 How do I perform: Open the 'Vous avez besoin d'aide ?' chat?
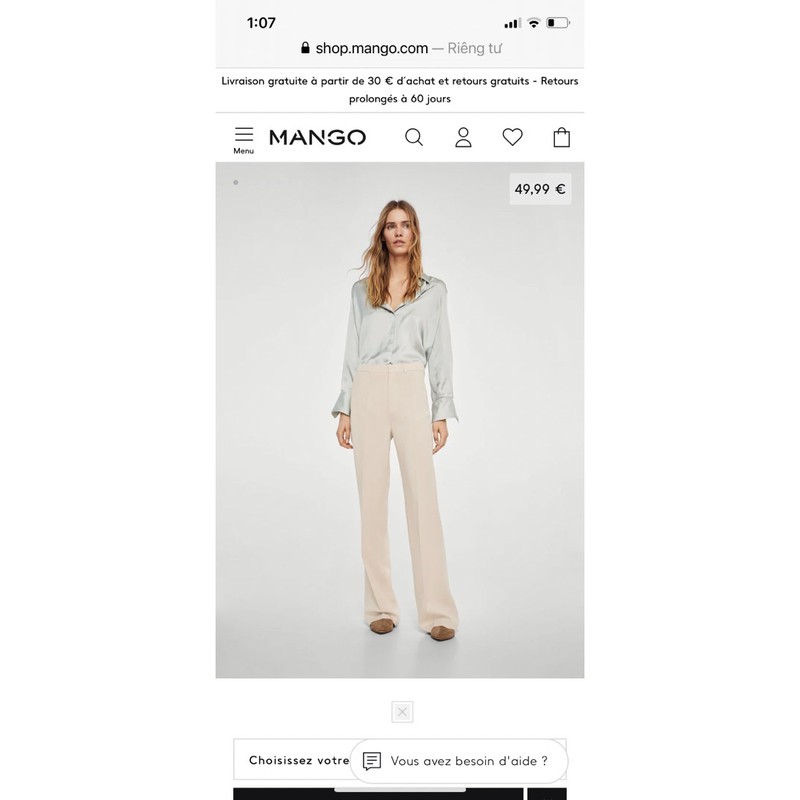click(x=459, y=761)
